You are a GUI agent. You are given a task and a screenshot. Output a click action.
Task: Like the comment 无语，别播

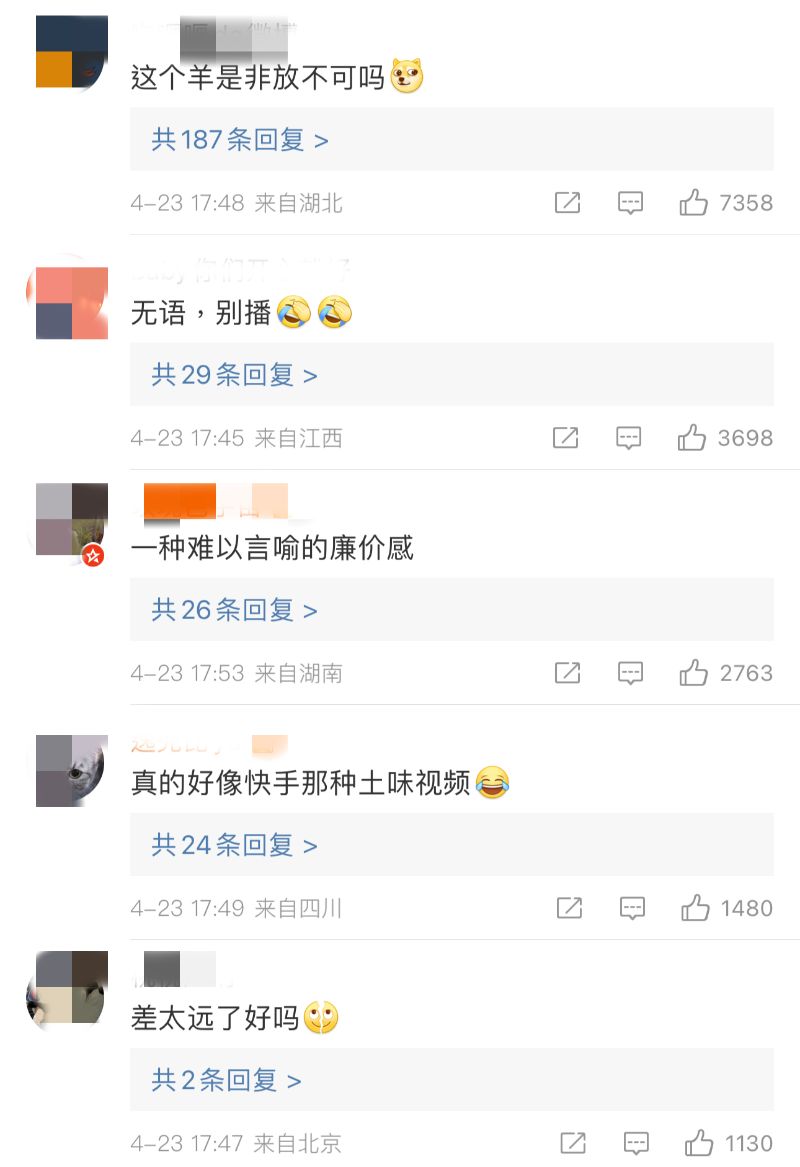(x=692, y=438)
